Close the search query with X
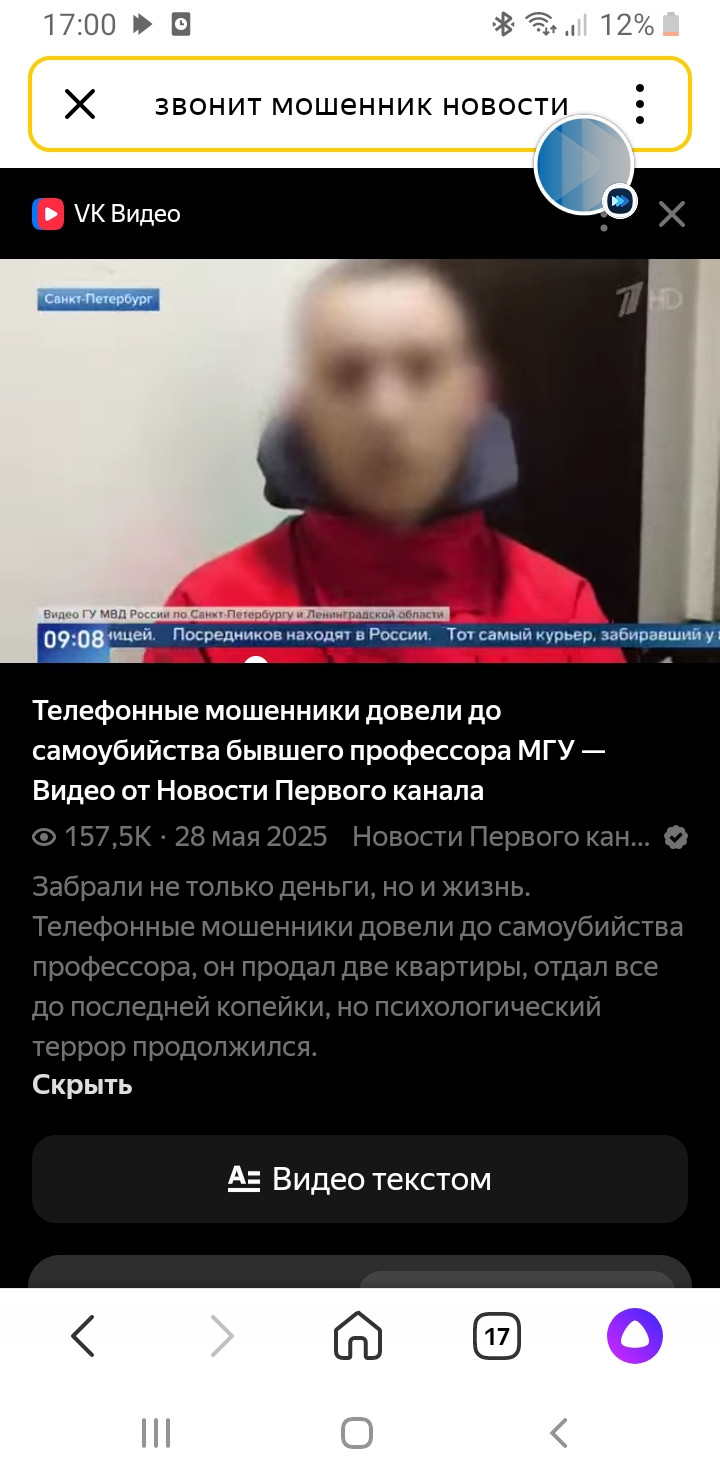Screen dimensions: 720x1480 (80, 104)
